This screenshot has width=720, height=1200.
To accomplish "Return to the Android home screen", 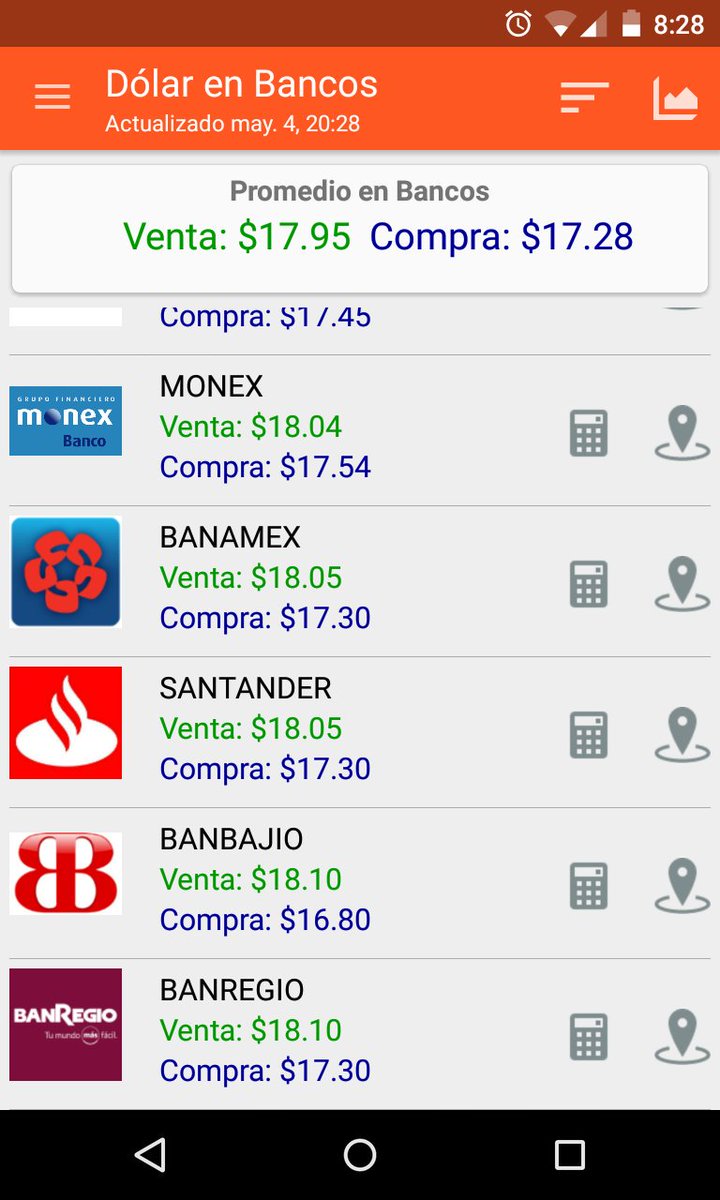I will point(360,1155).
